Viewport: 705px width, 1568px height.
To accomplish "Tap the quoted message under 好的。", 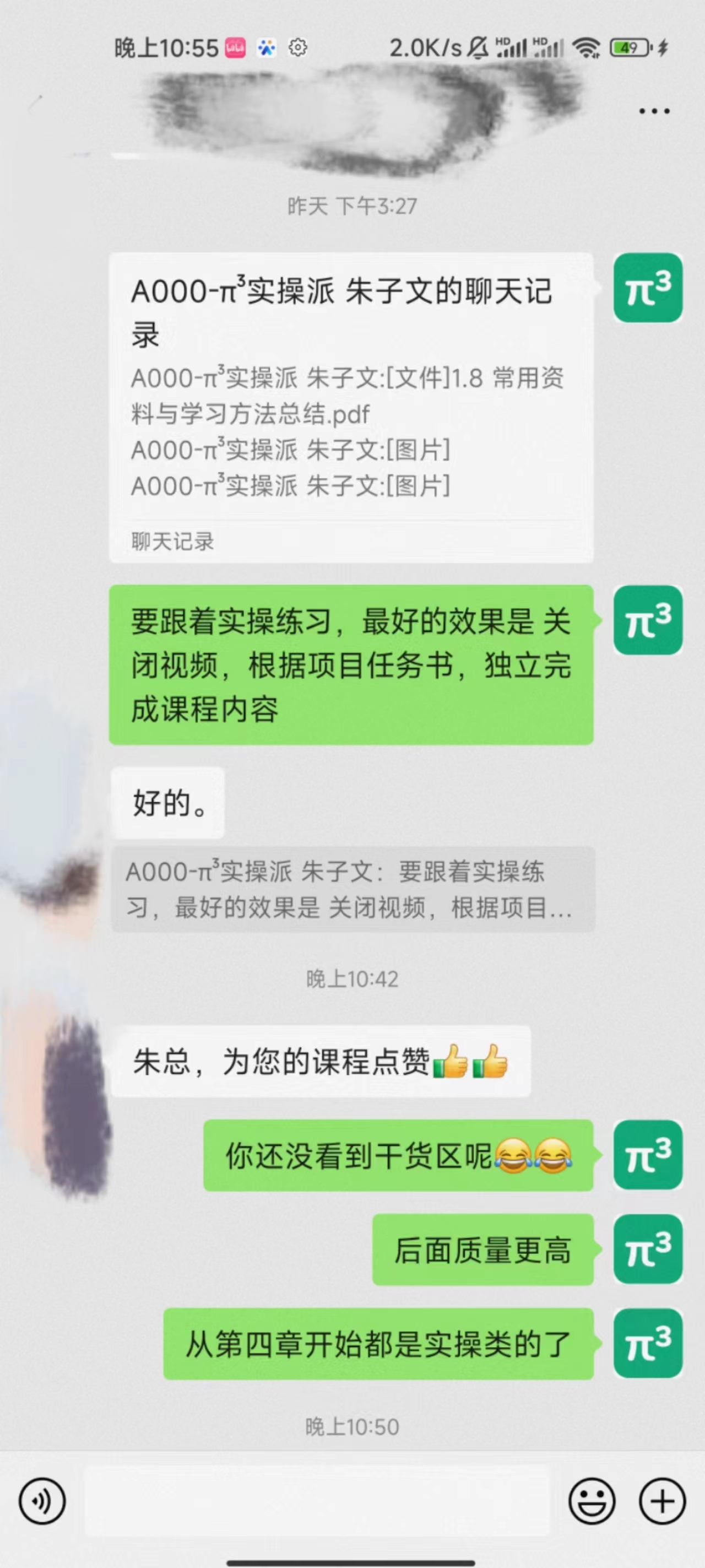I will pyautogui.click(x=352, y=889).
